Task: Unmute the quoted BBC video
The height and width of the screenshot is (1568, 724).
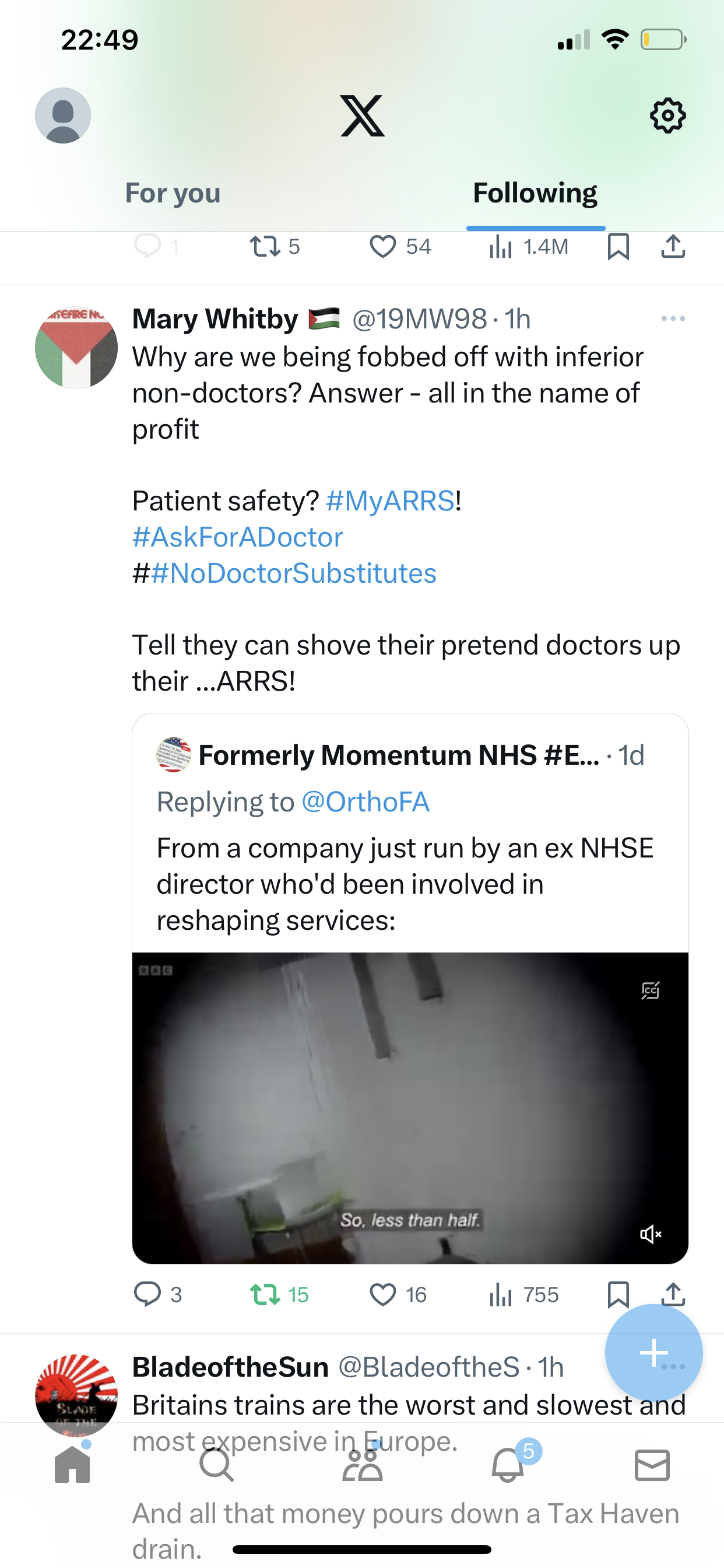Action: tap(651, 1234)
